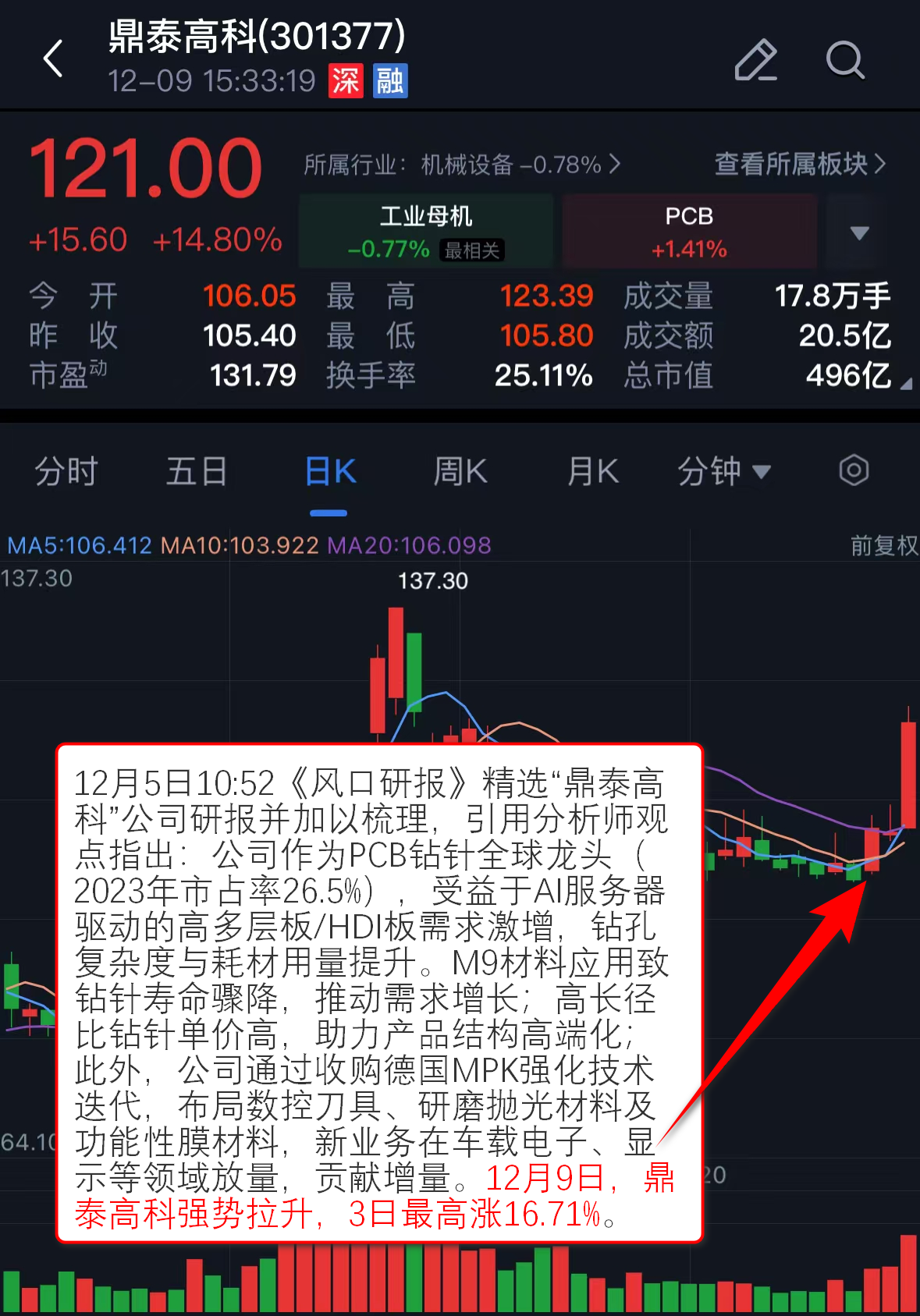
Task: Switch to the 分时 chart tab
Action: [x=66, y=472]
